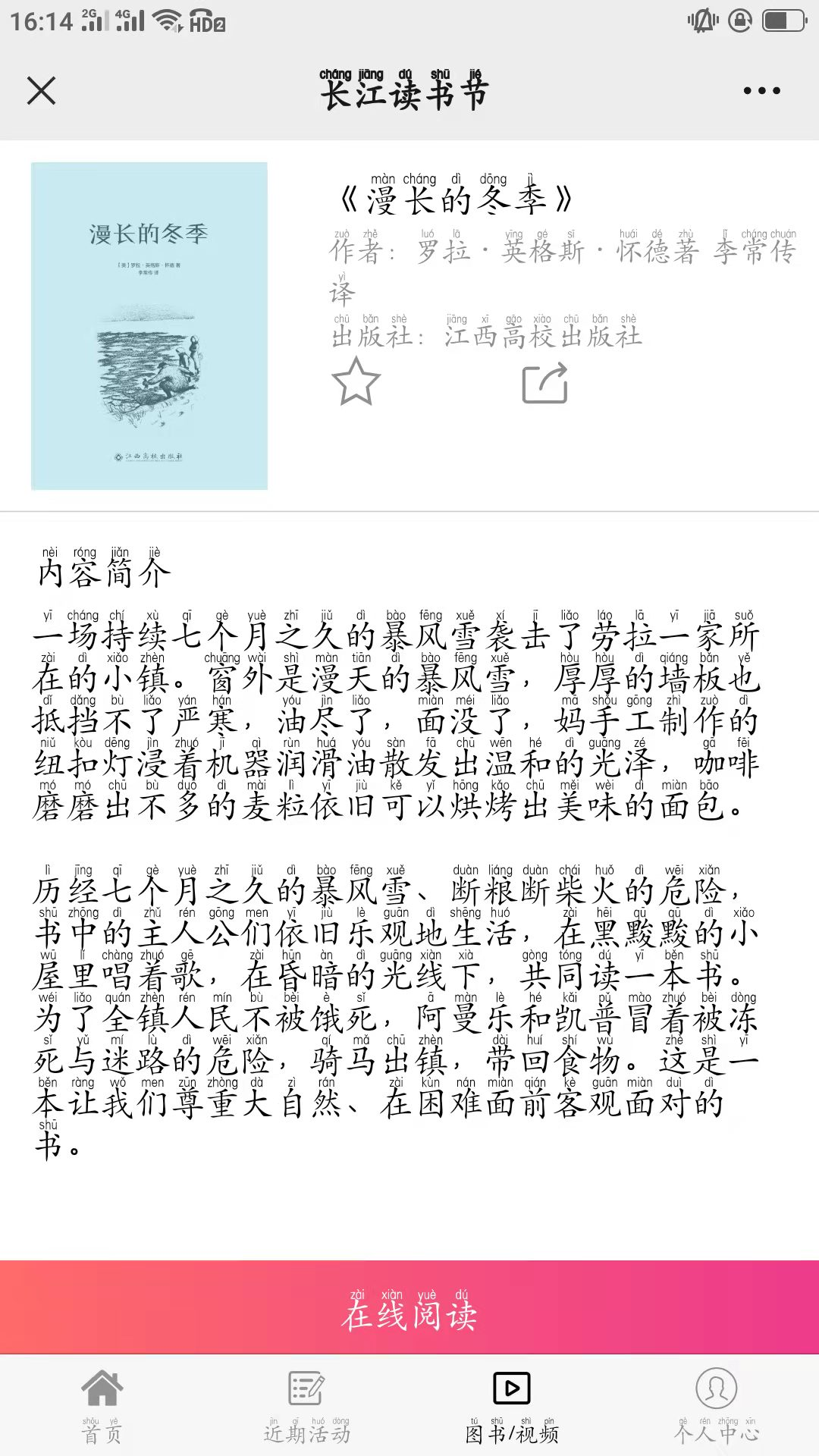Close the 长江读书节 page
Image resolution: width=819 pixels, height=1456 pixels.
[x=41, y=90]
